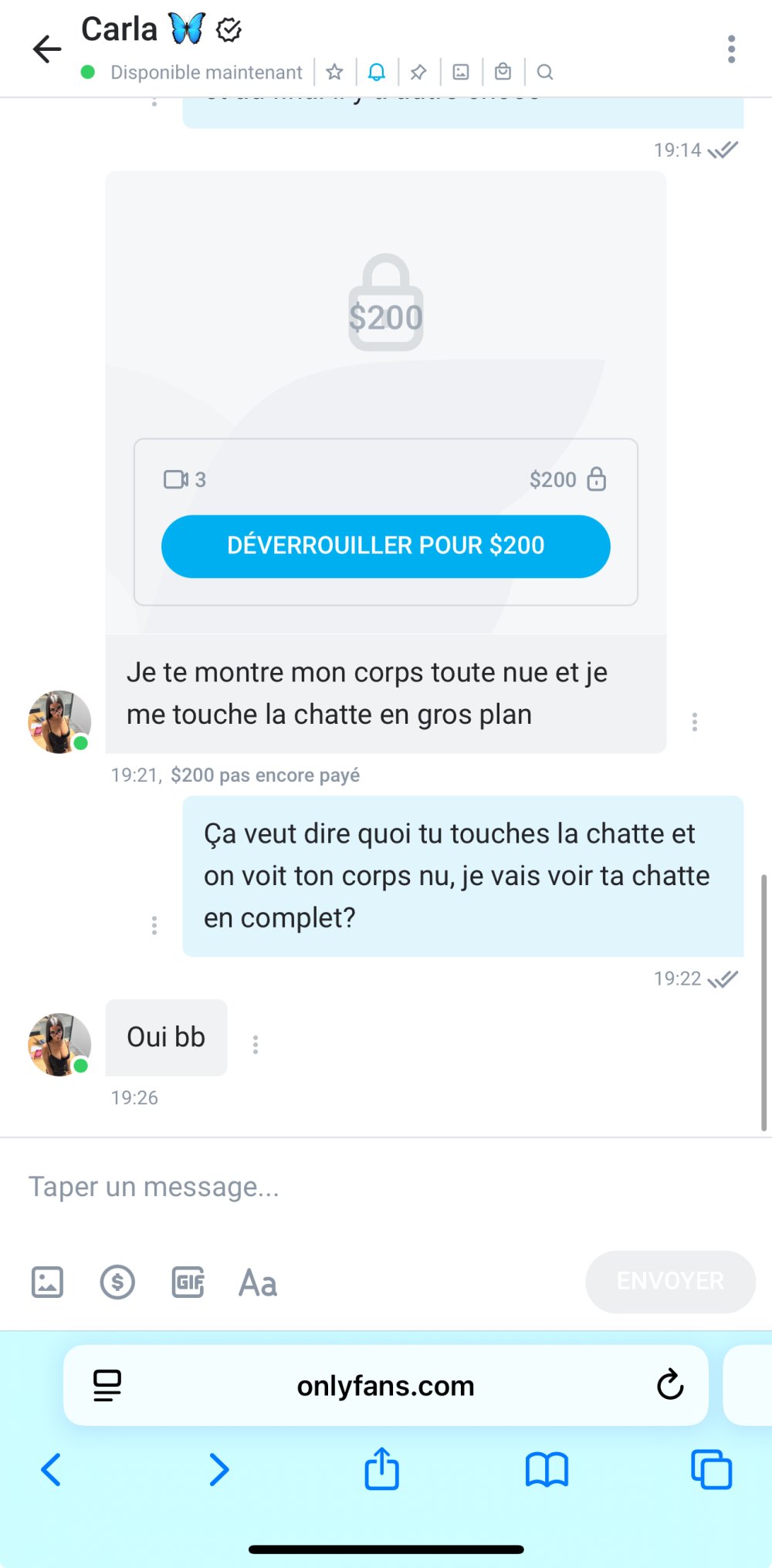Image resolution: width=772 pixels, height=1568 pixels.
Task: Go back from Carla's chat
Action: (47, 49)
